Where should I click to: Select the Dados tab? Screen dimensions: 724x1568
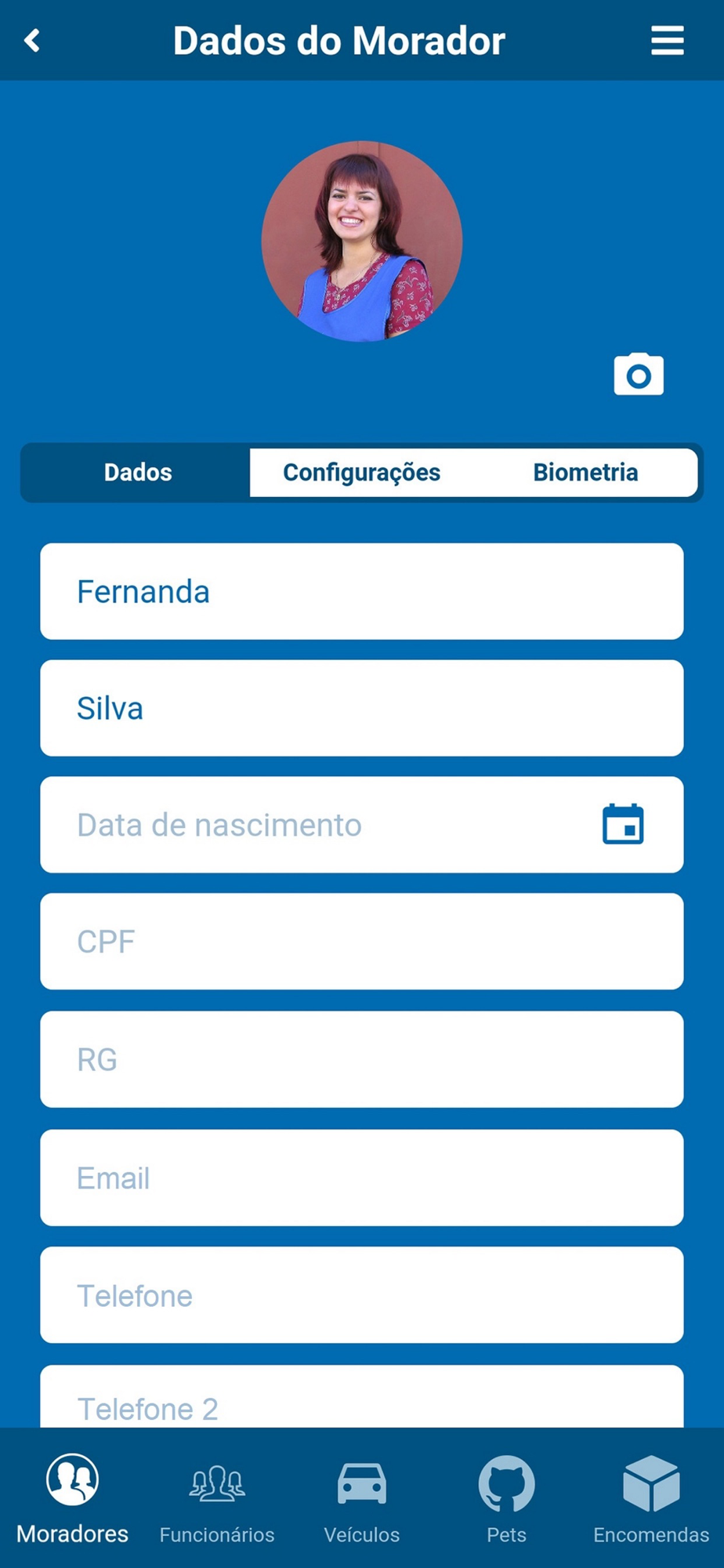click(x=138, y=472)
